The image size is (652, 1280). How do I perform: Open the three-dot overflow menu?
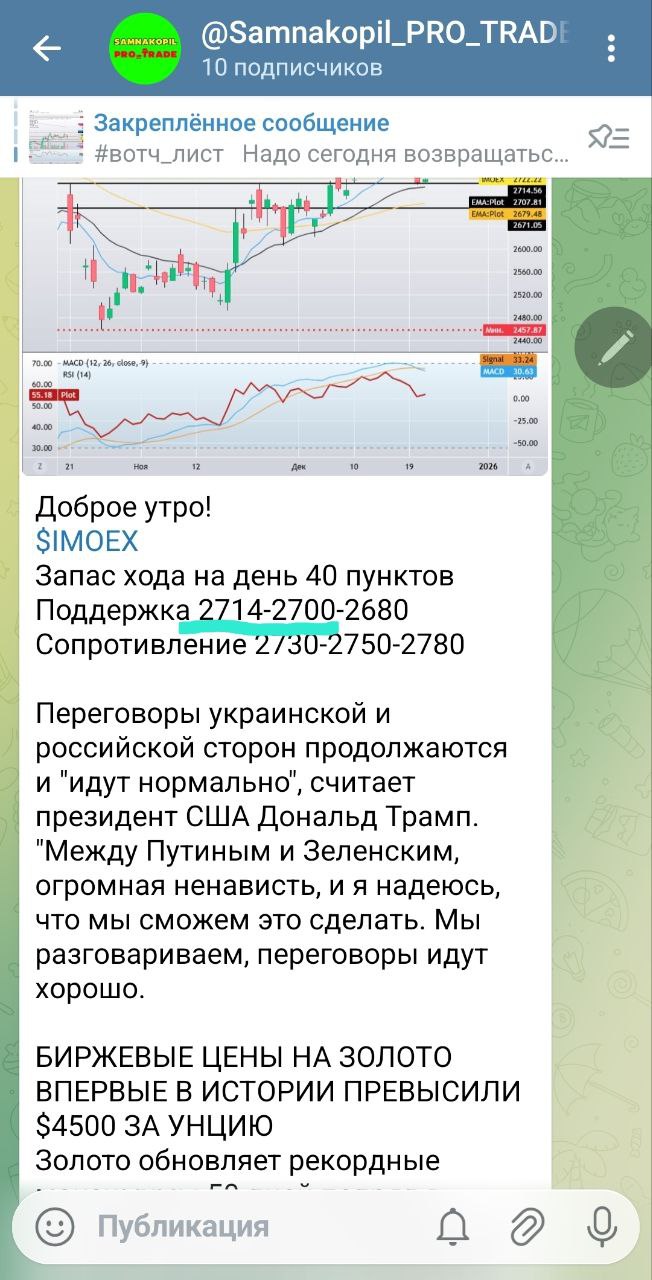coord(612,48)
